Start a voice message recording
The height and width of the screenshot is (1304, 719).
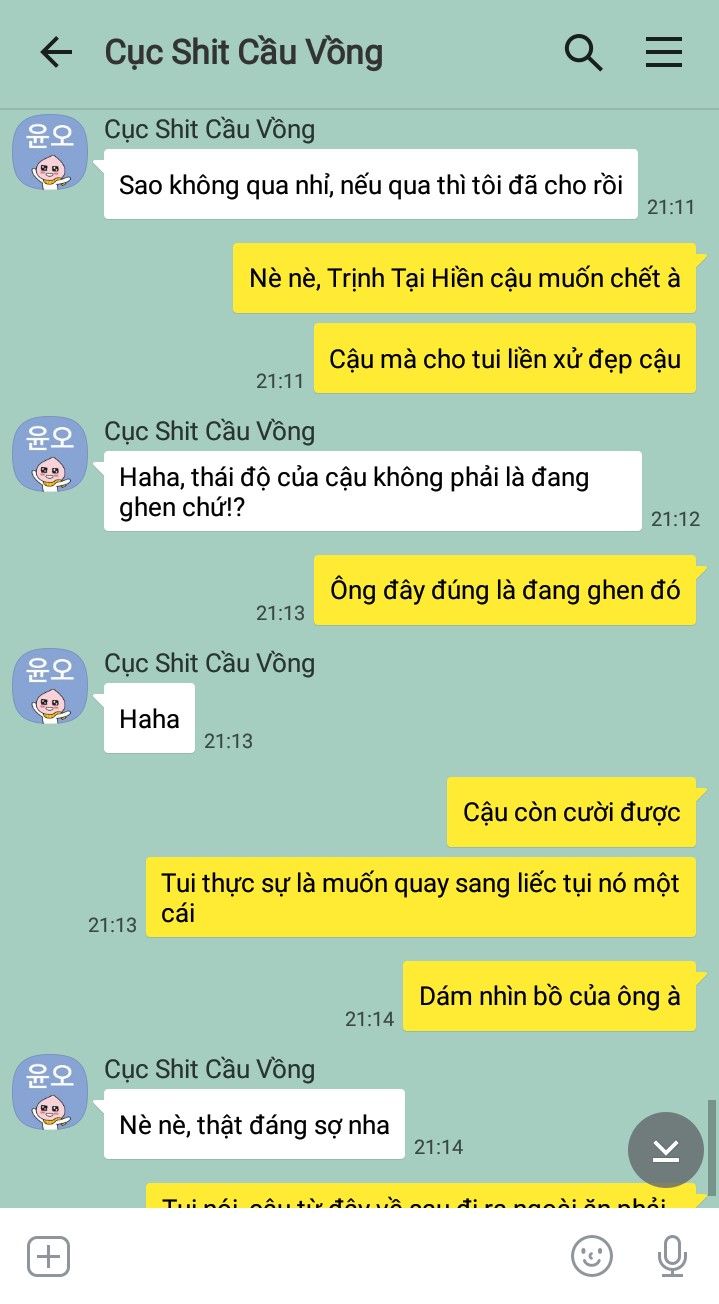(672, 1256)
